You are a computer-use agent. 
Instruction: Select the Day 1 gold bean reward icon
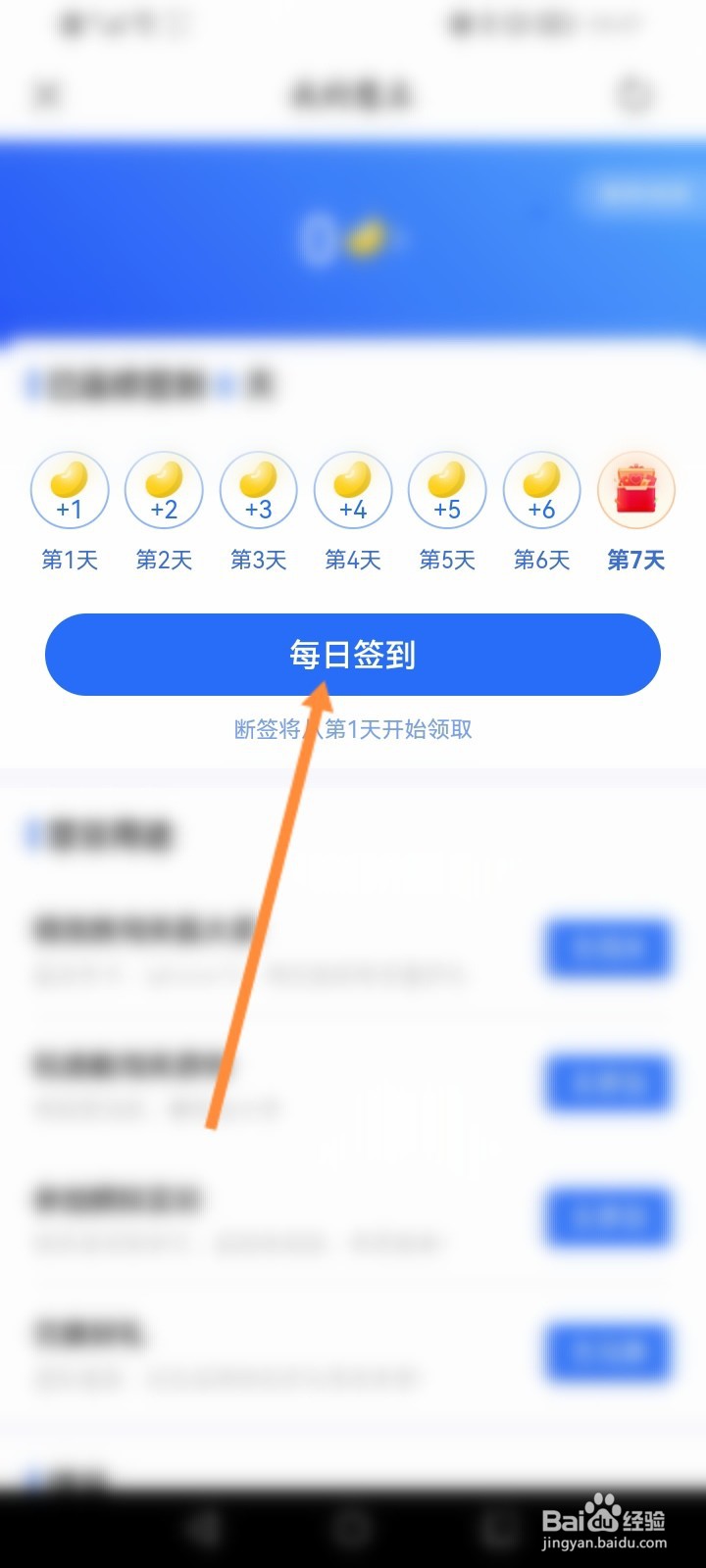click(69, 490)
